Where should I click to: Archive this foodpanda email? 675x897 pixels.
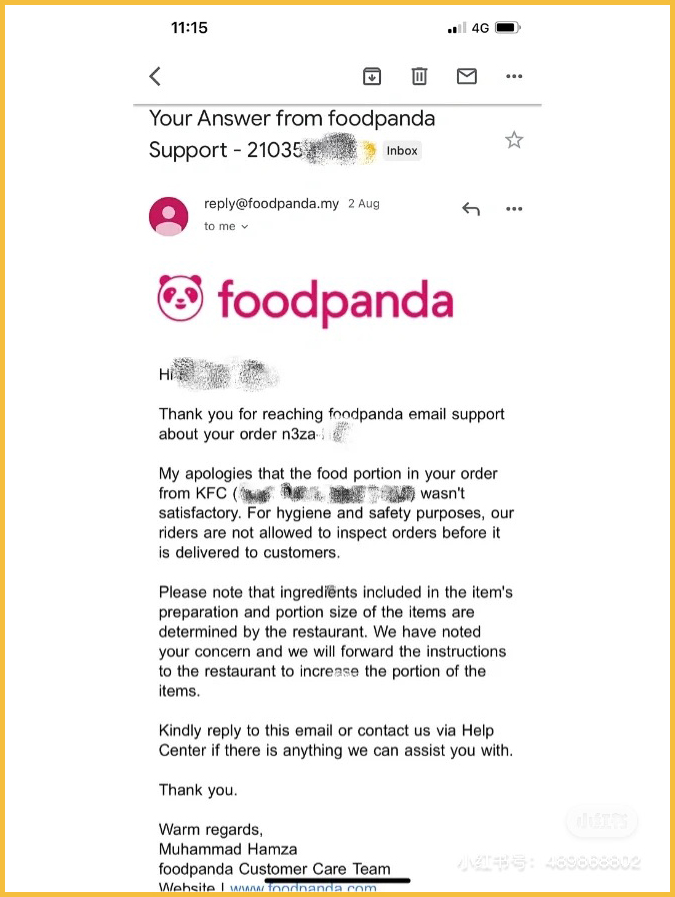point(371,76)
